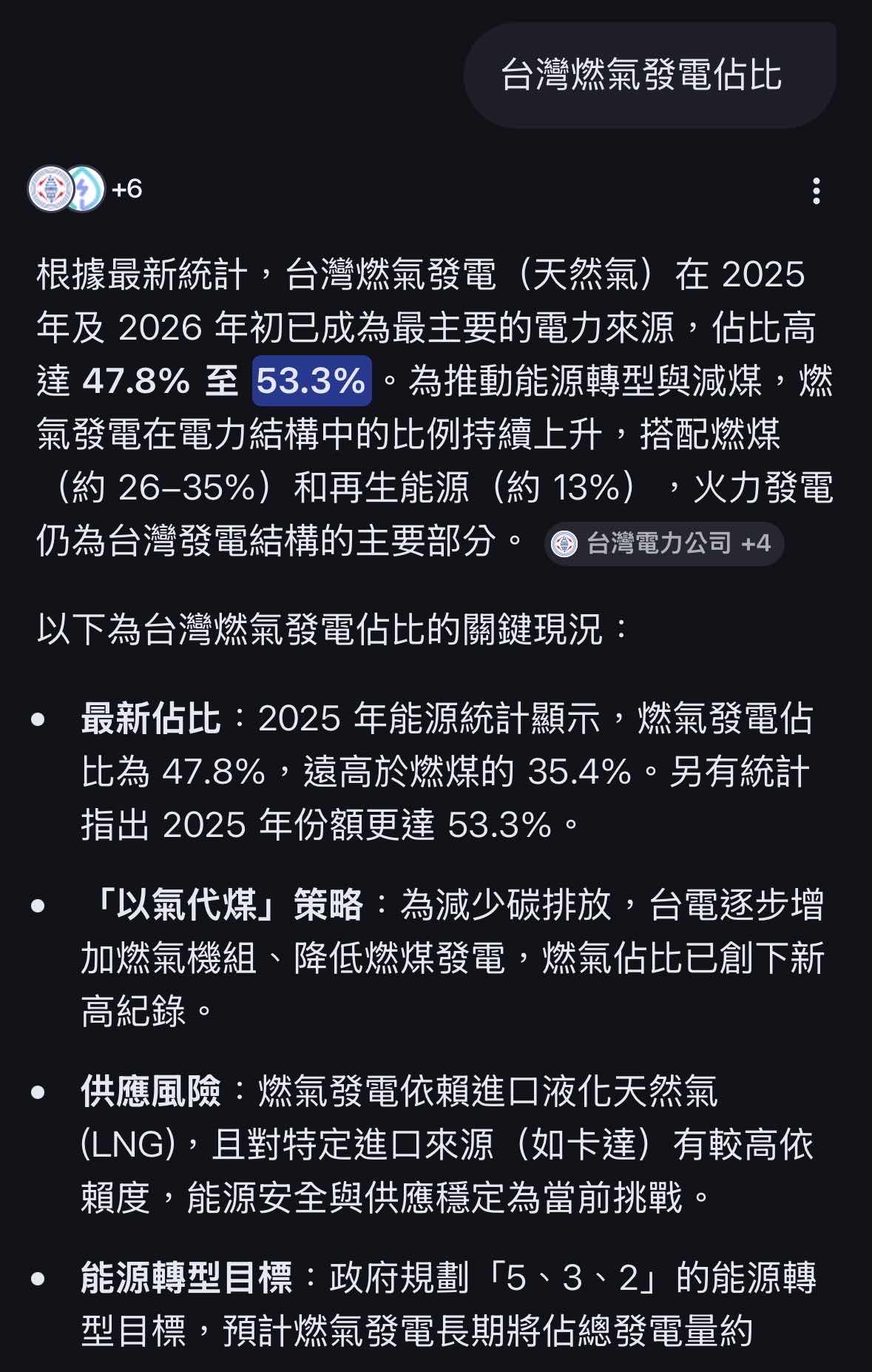Tap the 台灣電力公司 +4 source chip
Screen dimensions: 872x1372
coord(663,544)
